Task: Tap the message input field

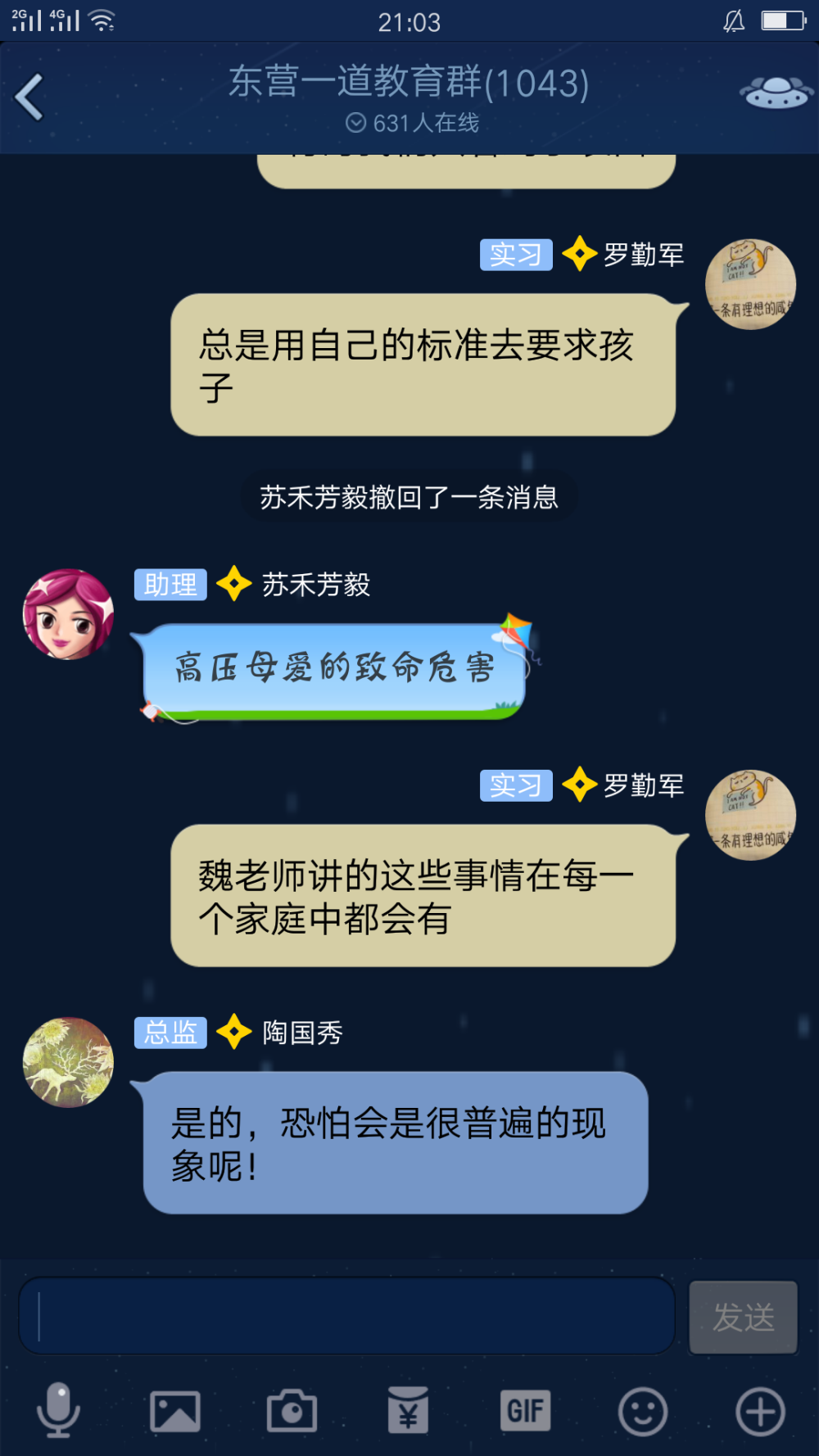Action: 346,1316
